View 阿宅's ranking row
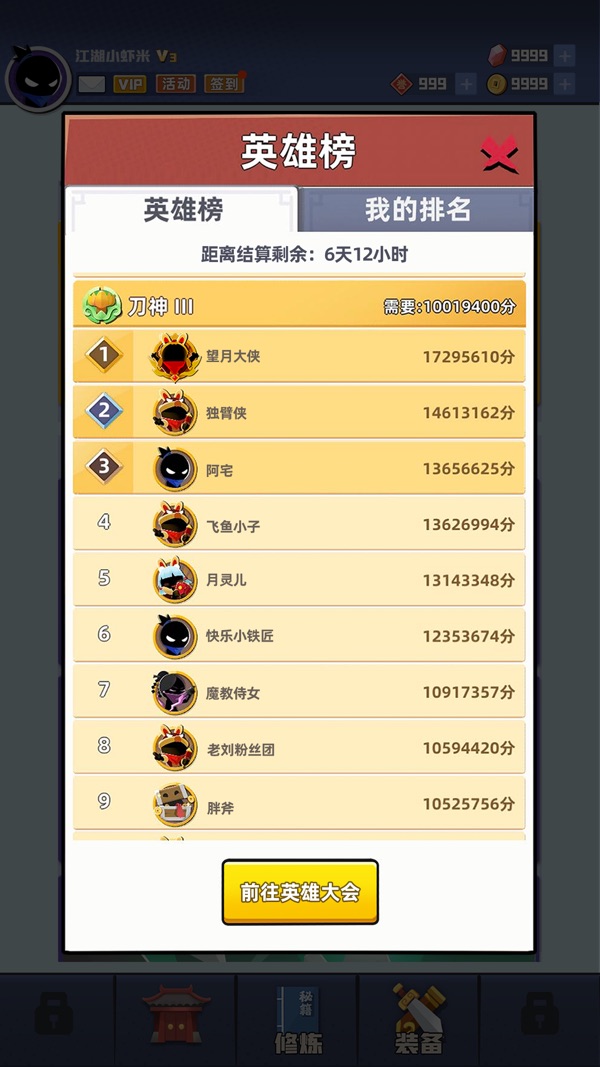600x1067 pixels. [x=299, y=468]
